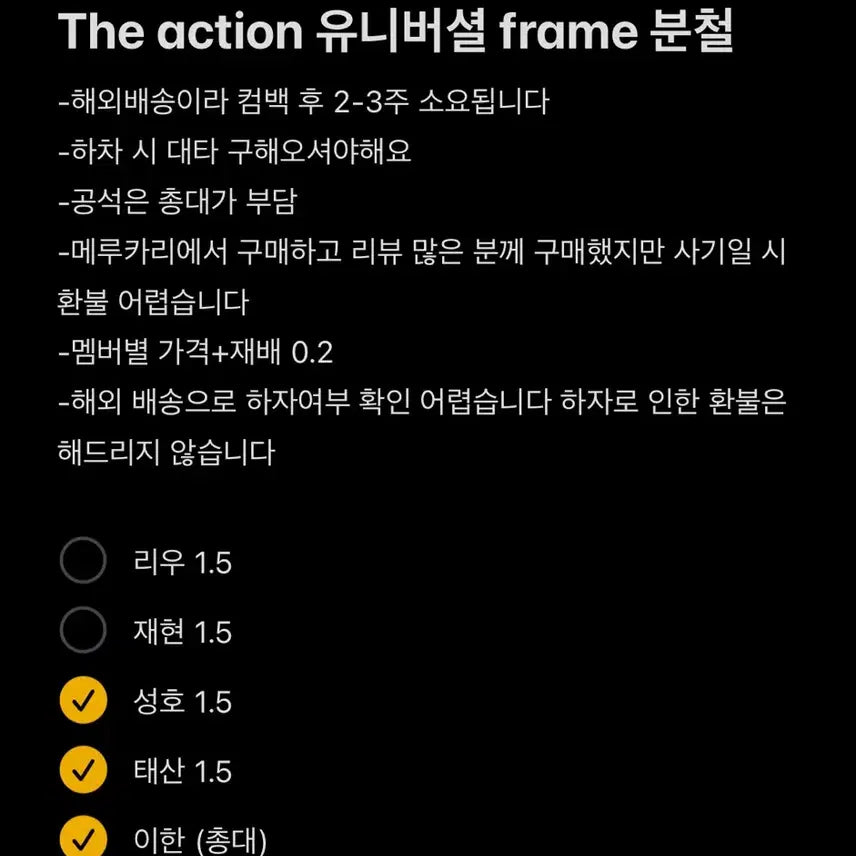This screenshot has height=856, width=856.
Task: Uncheck the 태산 1.5 checklist item
Action: pyautogui.click(x=83, y=771)
